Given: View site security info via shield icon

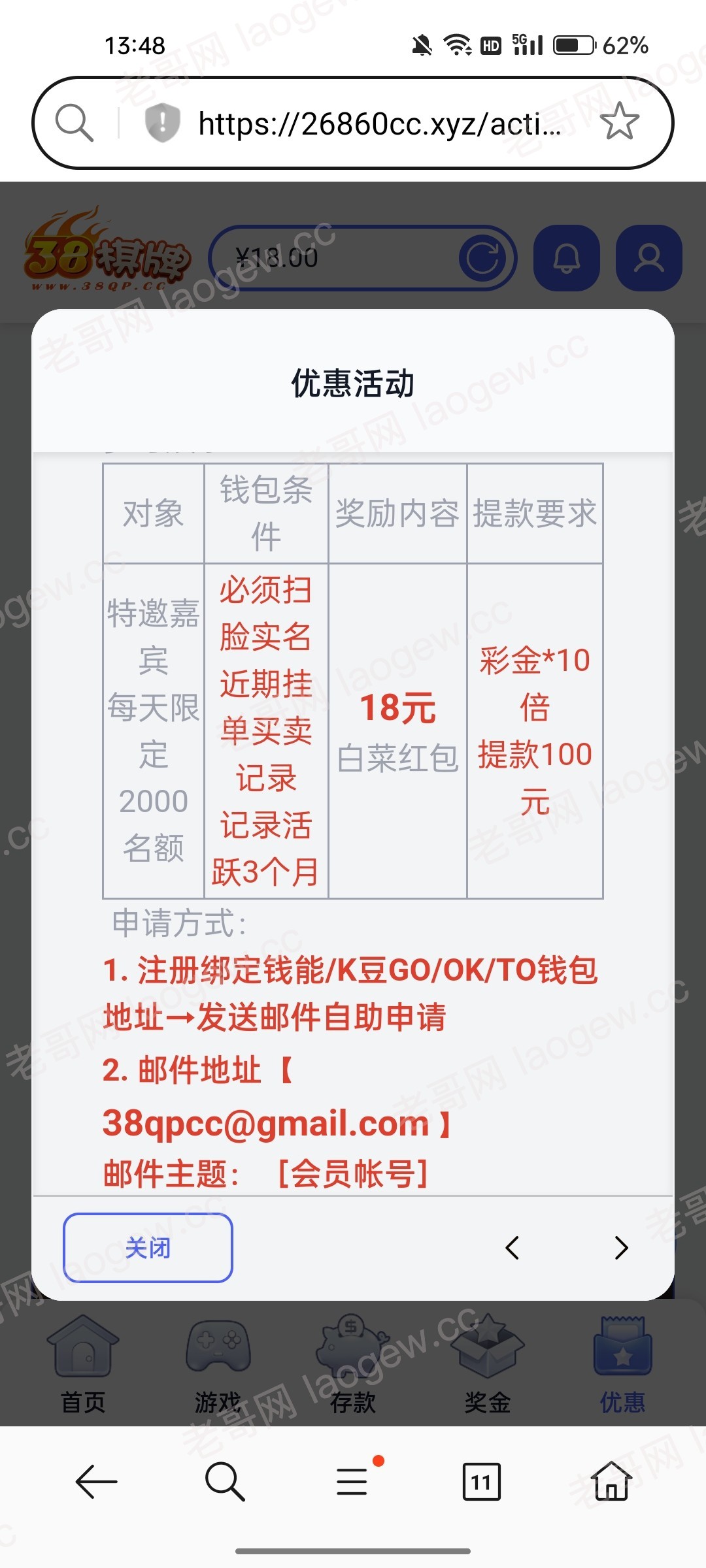Looking at the screenshot, I should click(x=162, y=122).
